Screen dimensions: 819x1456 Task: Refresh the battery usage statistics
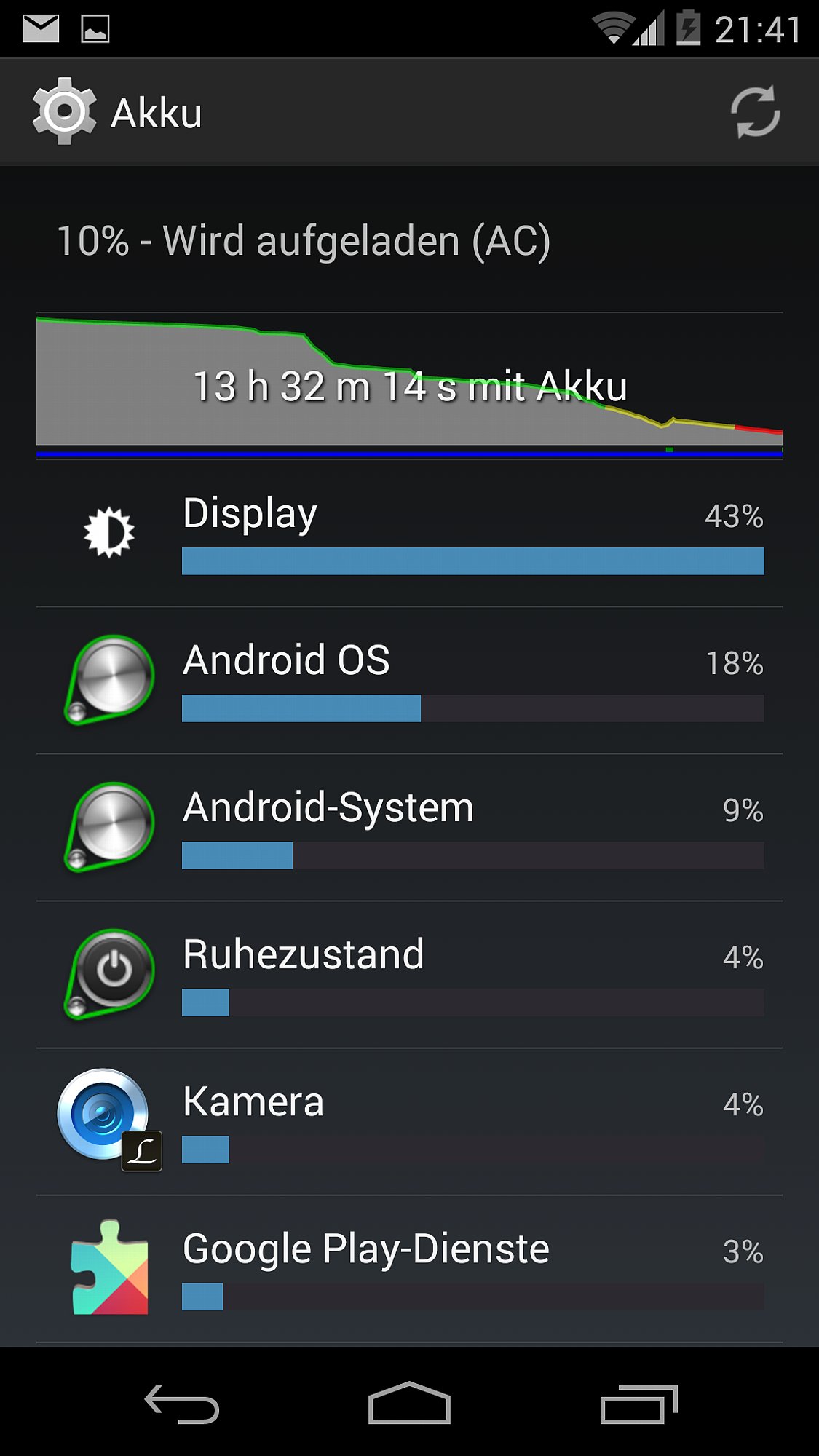coord(755,112)
